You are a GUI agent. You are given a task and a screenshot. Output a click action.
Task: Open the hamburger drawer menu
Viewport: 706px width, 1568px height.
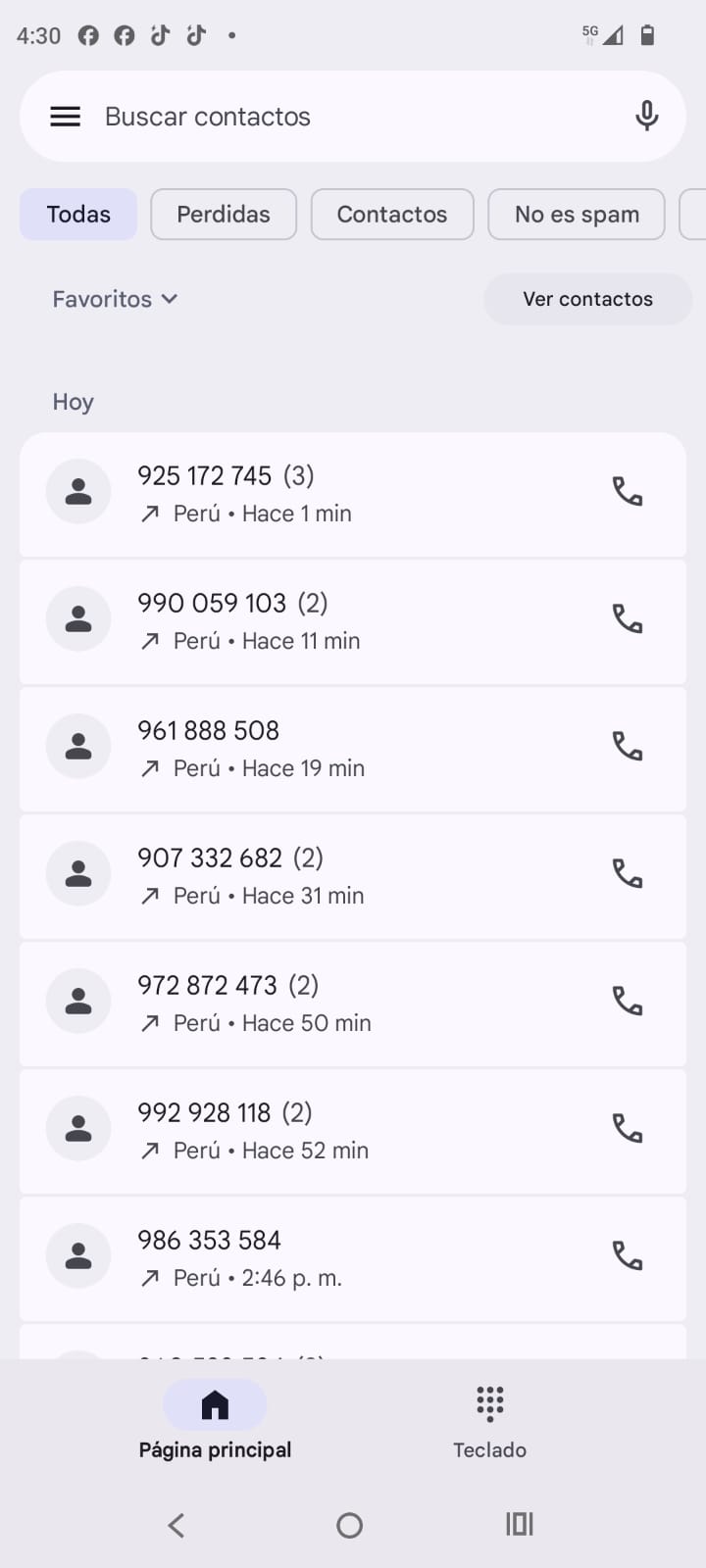click(x=65, y=117)
